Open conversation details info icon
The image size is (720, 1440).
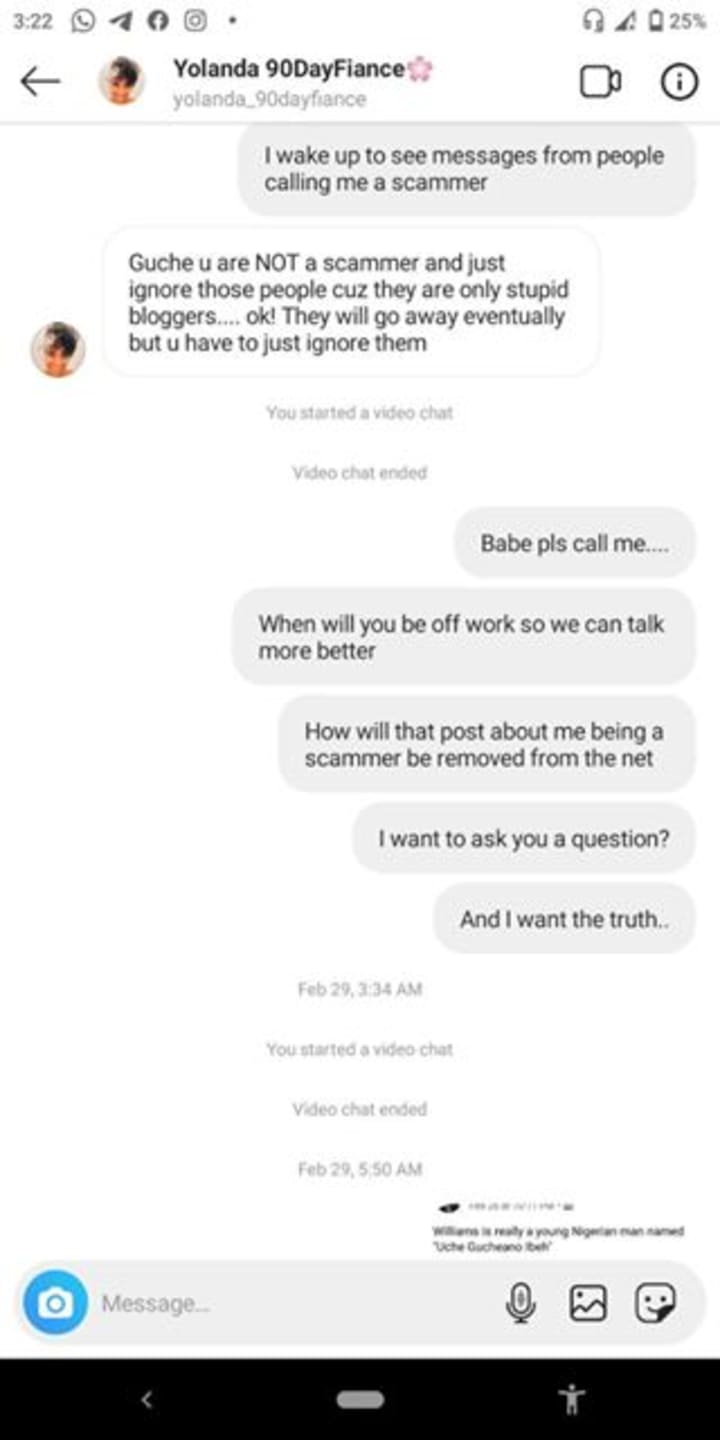point(679,82)
